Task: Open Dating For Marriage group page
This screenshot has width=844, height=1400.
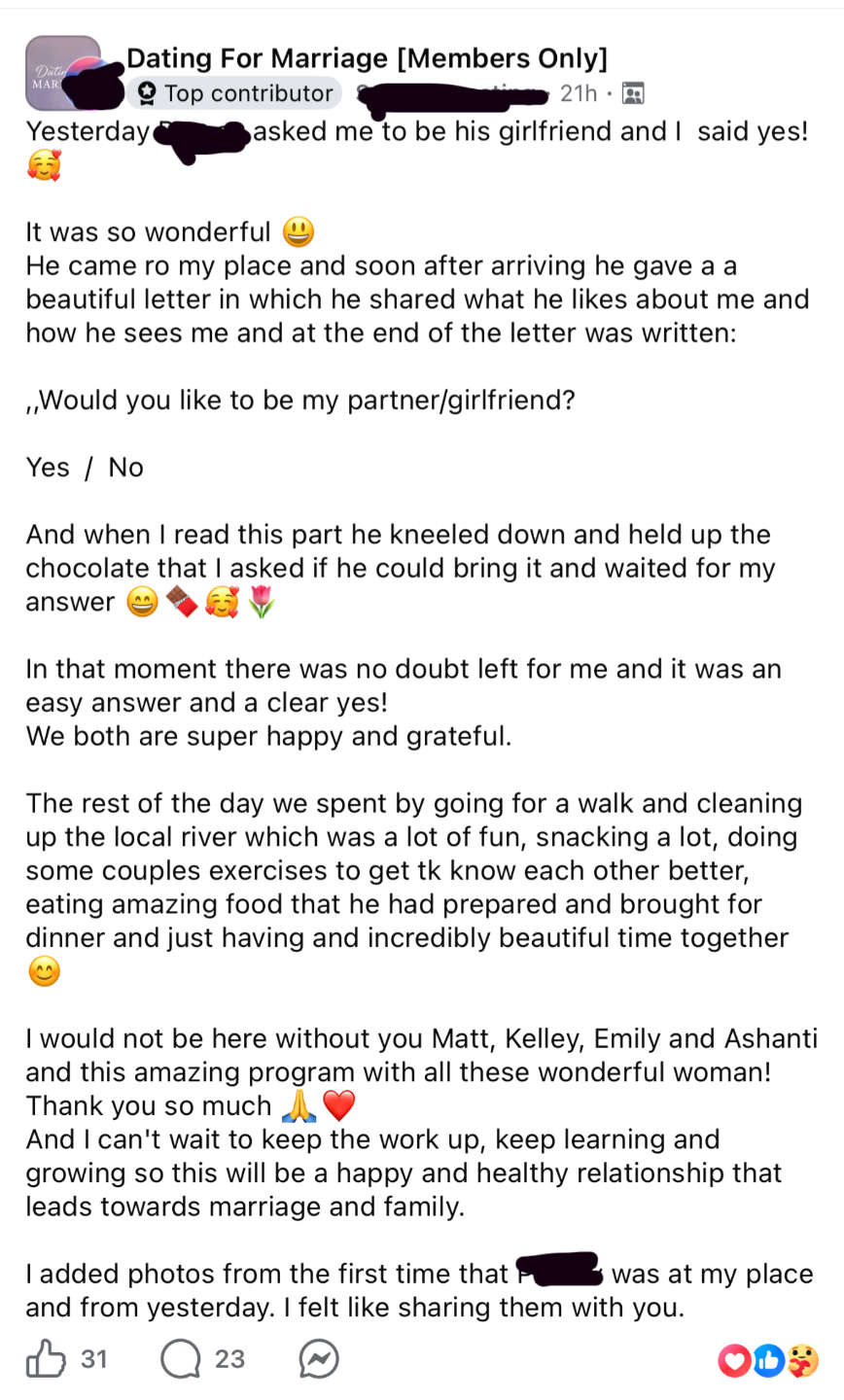Action: (367, 59)
